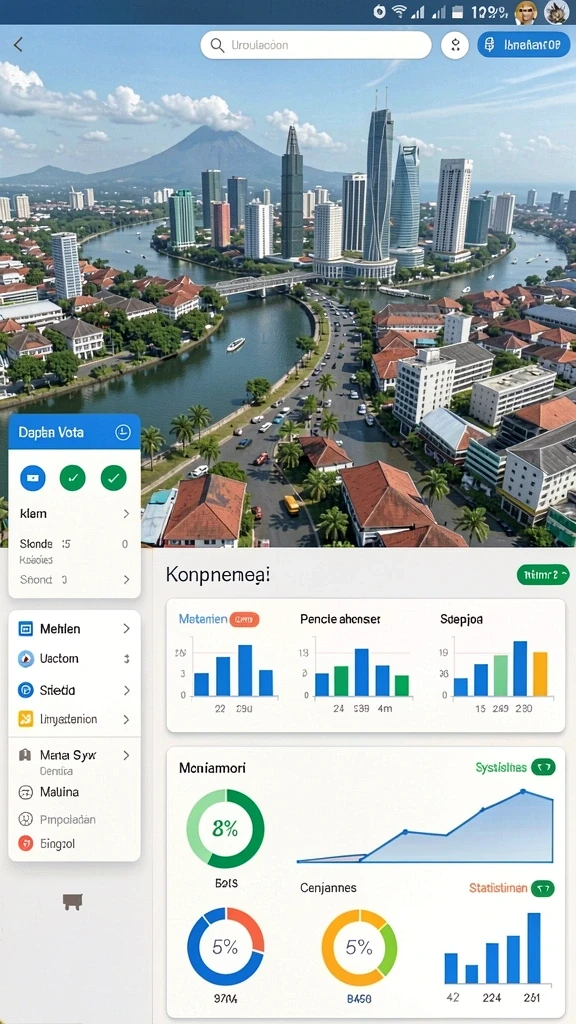Open the Mehlen menu item
The height and width of the screenshot is (1024, 576).
(x=74, y=629)
